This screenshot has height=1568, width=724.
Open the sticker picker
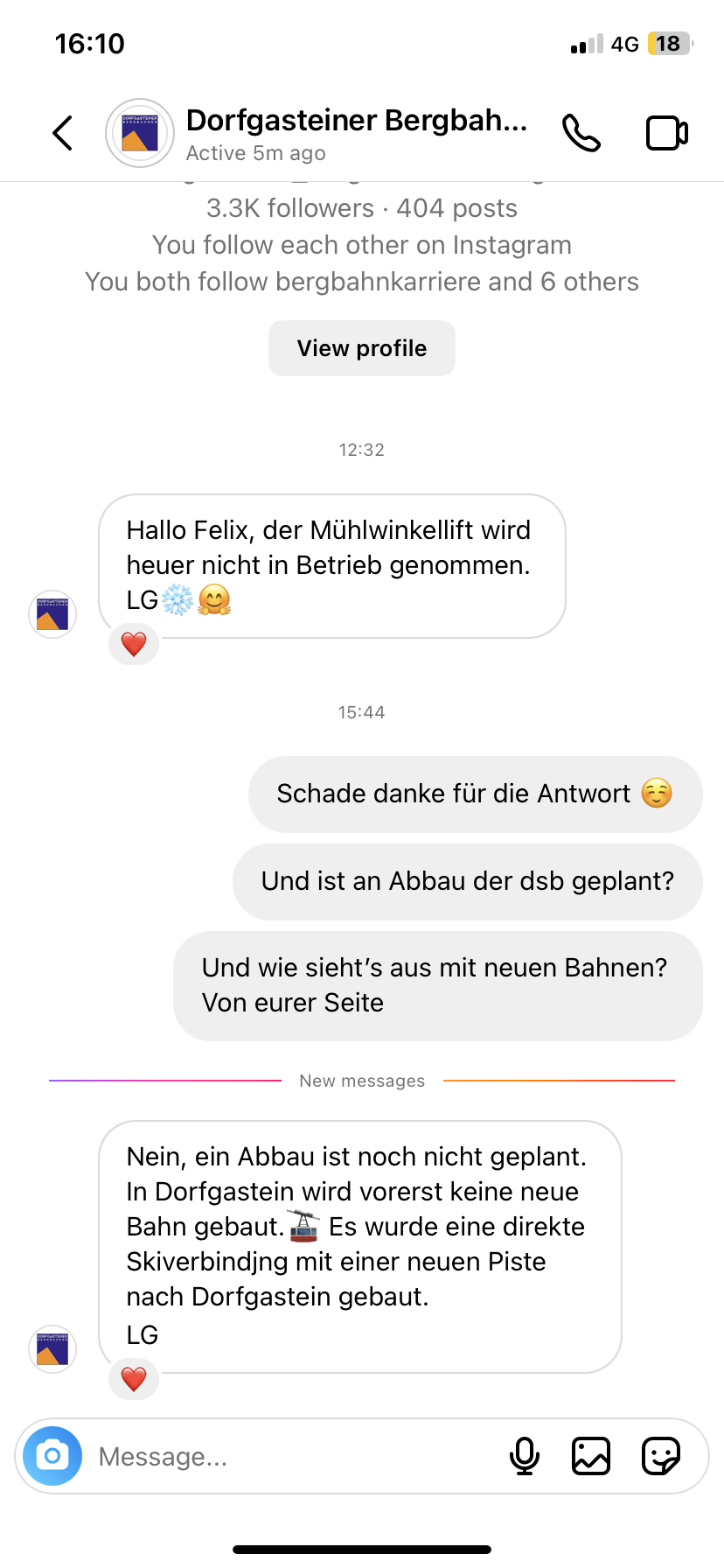click(x=660, y=1456)
